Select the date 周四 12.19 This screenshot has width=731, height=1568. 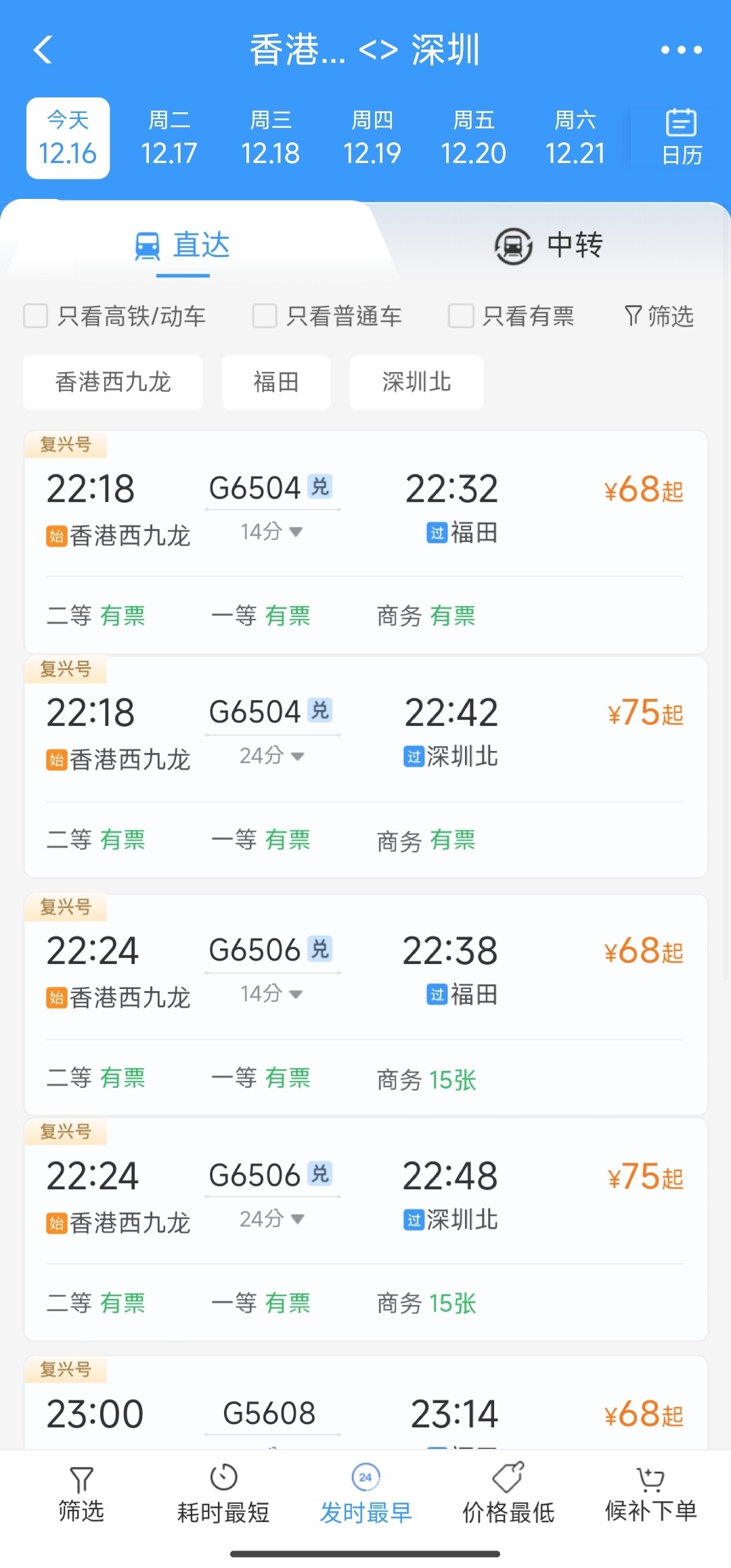click(372, 138)
